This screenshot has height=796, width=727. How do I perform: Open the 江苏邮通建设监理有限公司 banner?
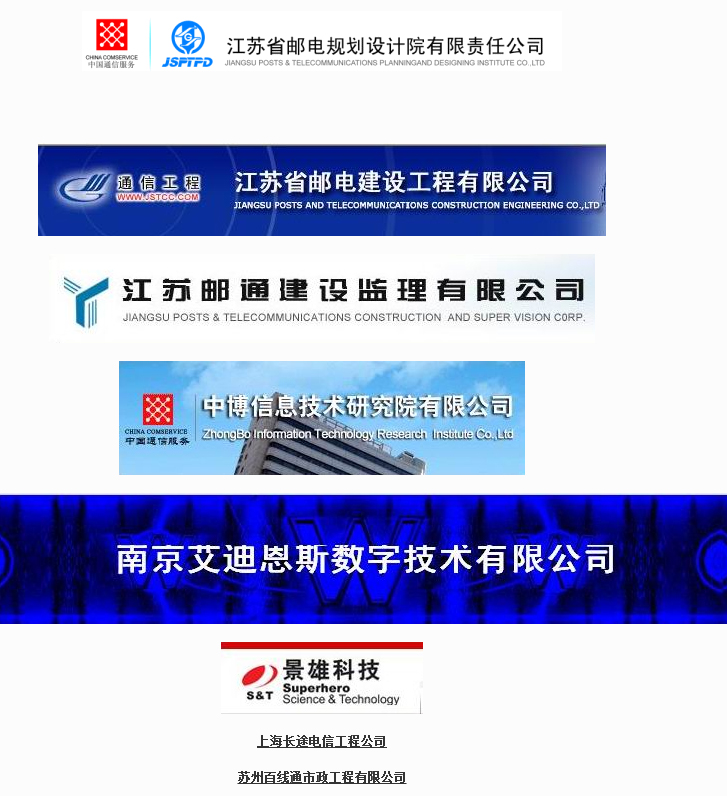(322, 298)
